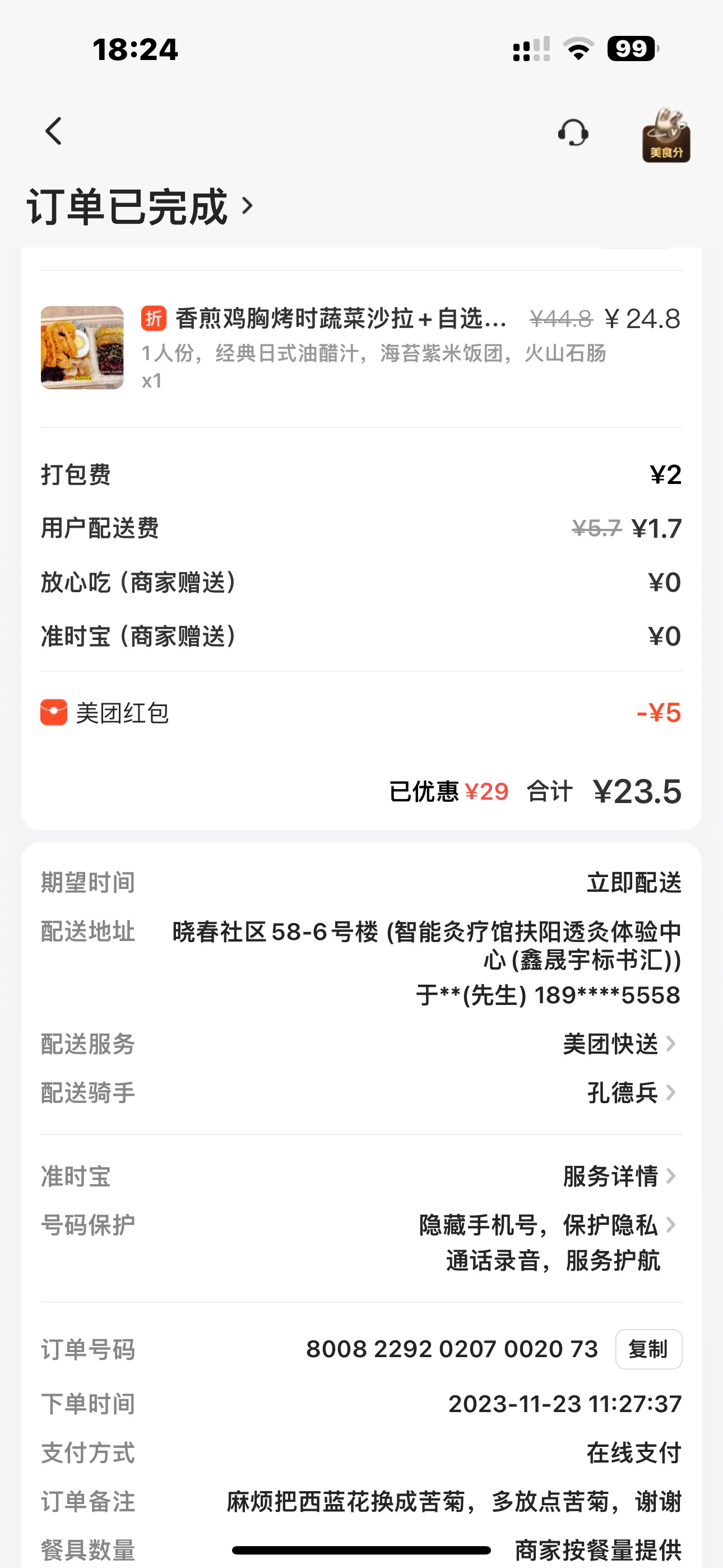Screen dimensions: 723x1568
Task: Open the 美食分 badge icon
Action: 666,136
